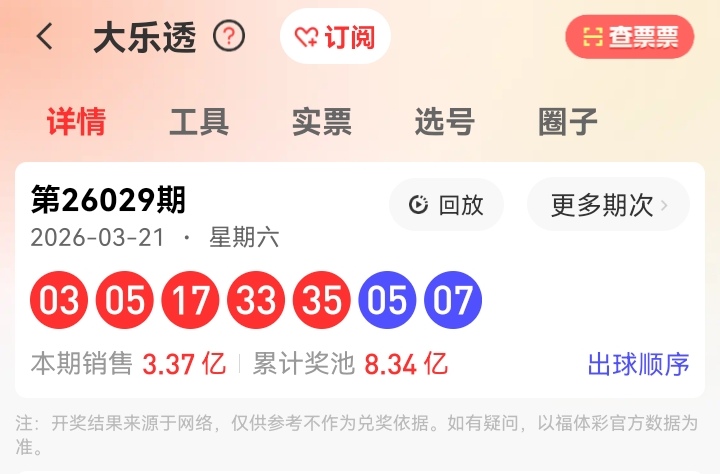Subscribe via the 订阅 button
720x474 pixels.
click(335, 37)
